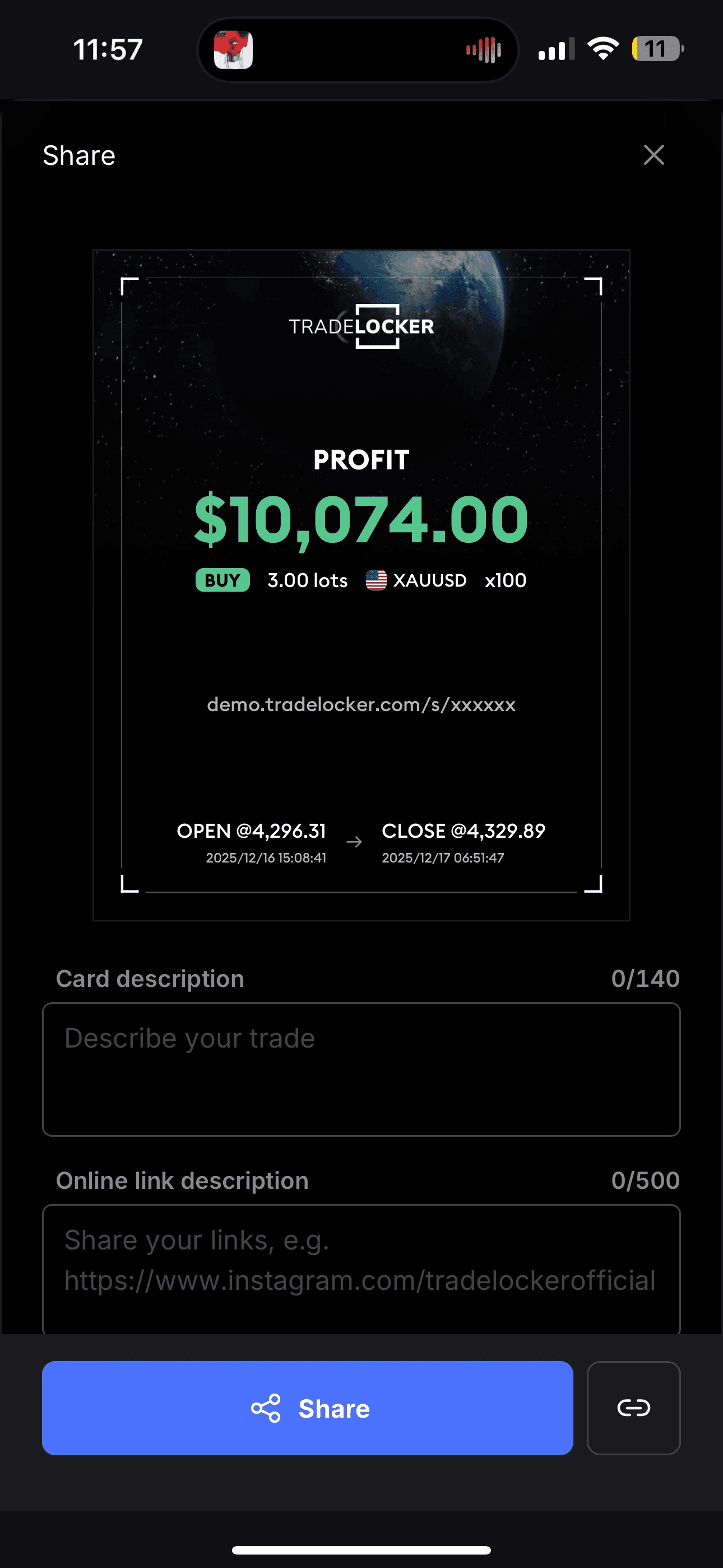Image resolution: width=723 pixels, height=1568 pixels.
Task: Close the Share dialog
Action: point(654,155)
